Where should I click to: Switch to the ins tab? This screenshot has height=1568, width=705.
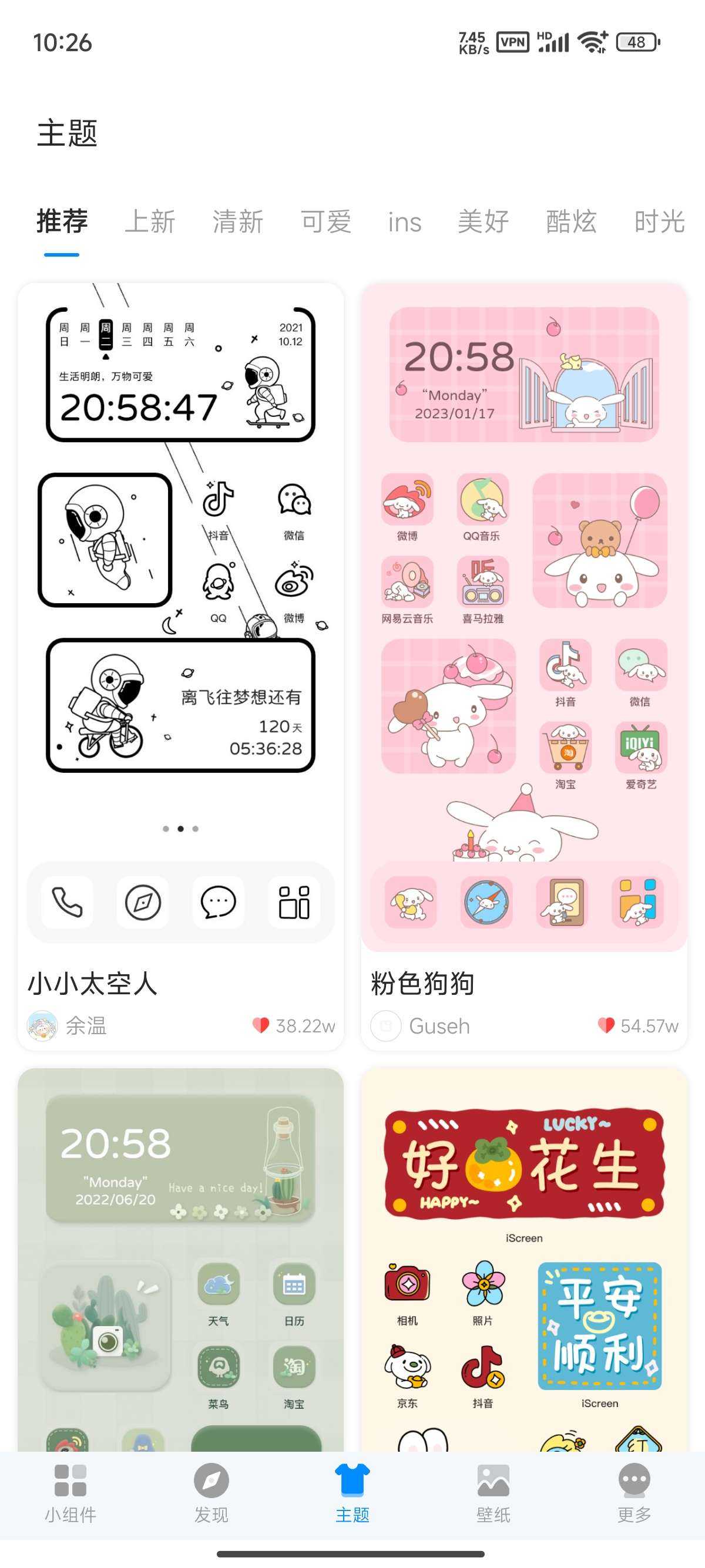tap(405, 221)
